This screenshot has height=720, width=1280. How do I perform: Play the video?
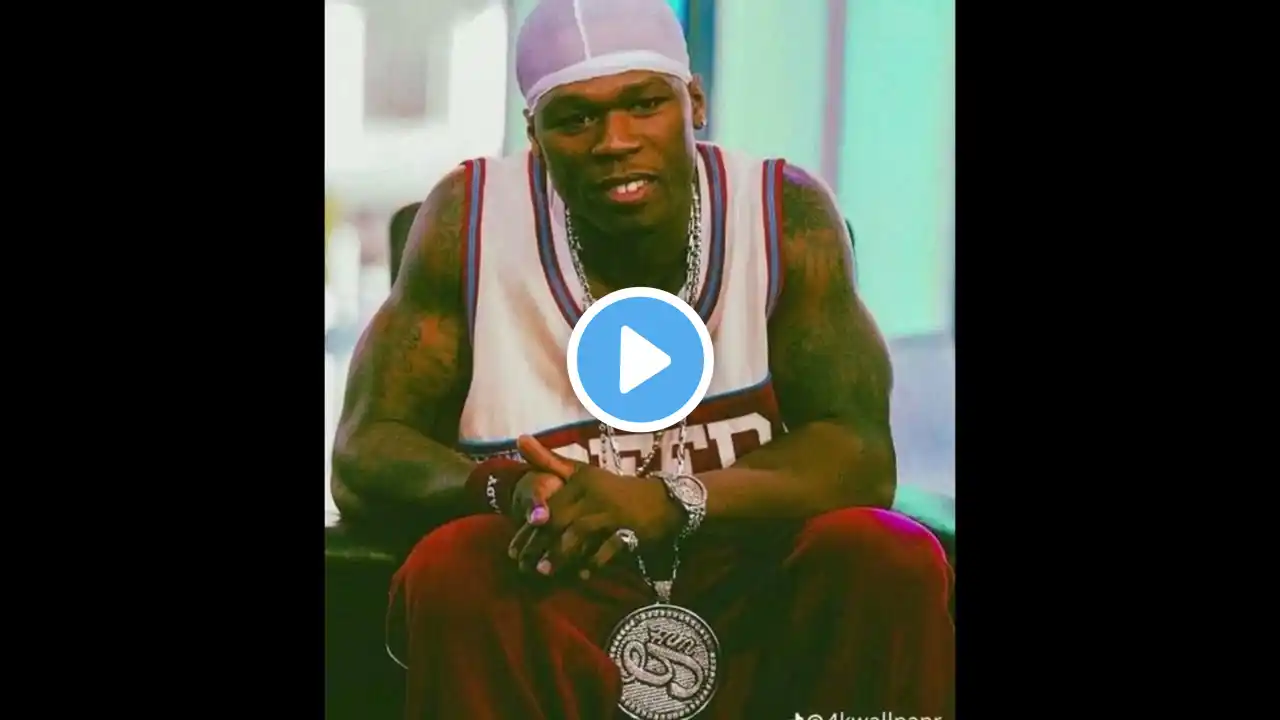tap(640, 360)
